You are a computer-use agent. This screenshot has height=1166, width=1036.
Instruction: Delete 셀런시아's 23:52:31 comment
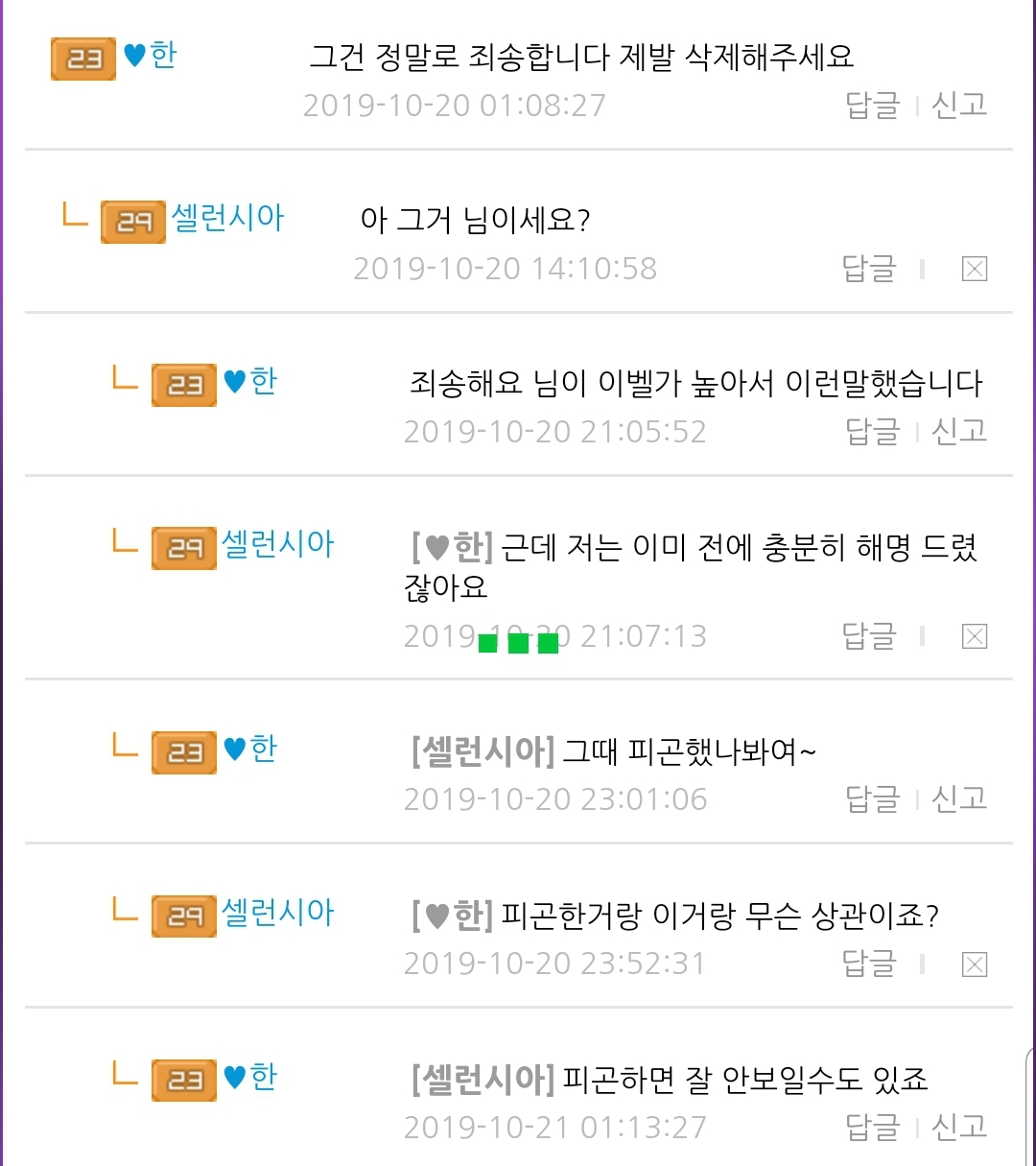tap(974, 964)
